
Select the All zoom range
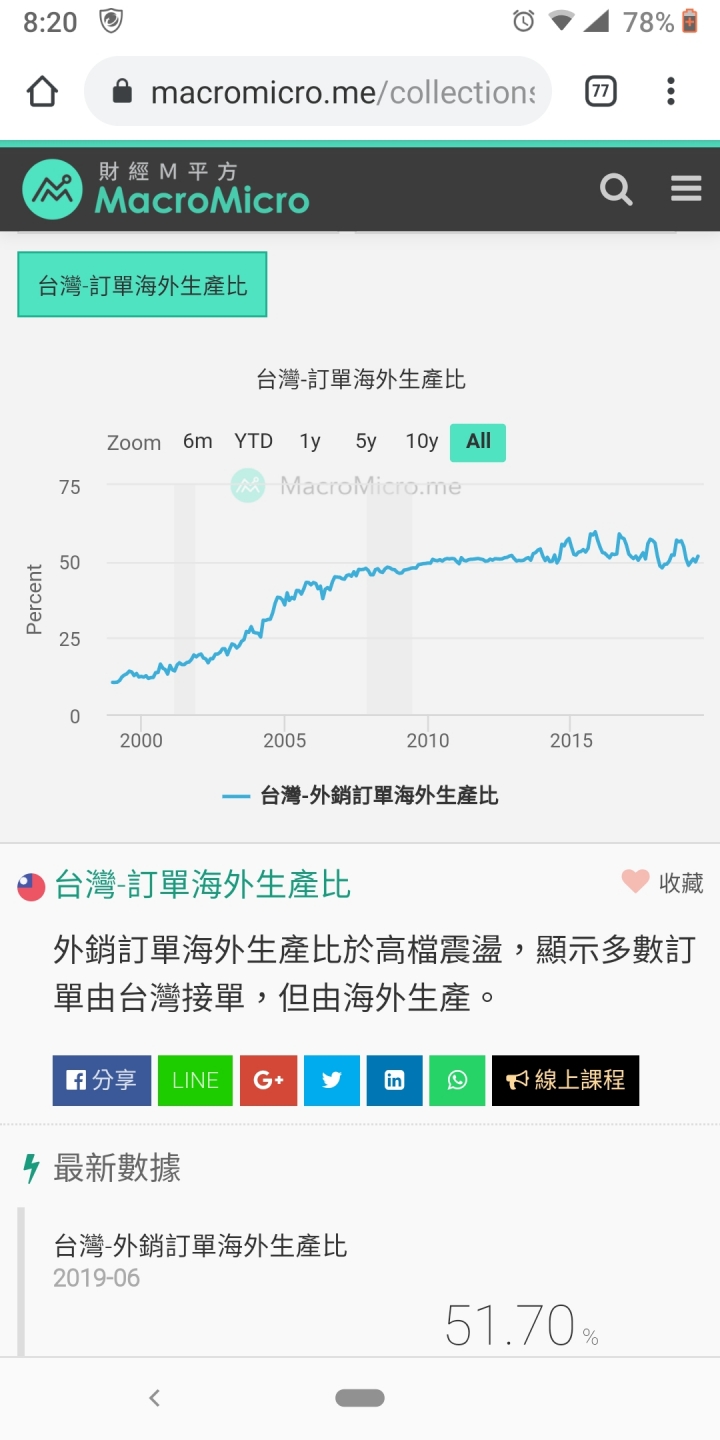click(478, 442)
